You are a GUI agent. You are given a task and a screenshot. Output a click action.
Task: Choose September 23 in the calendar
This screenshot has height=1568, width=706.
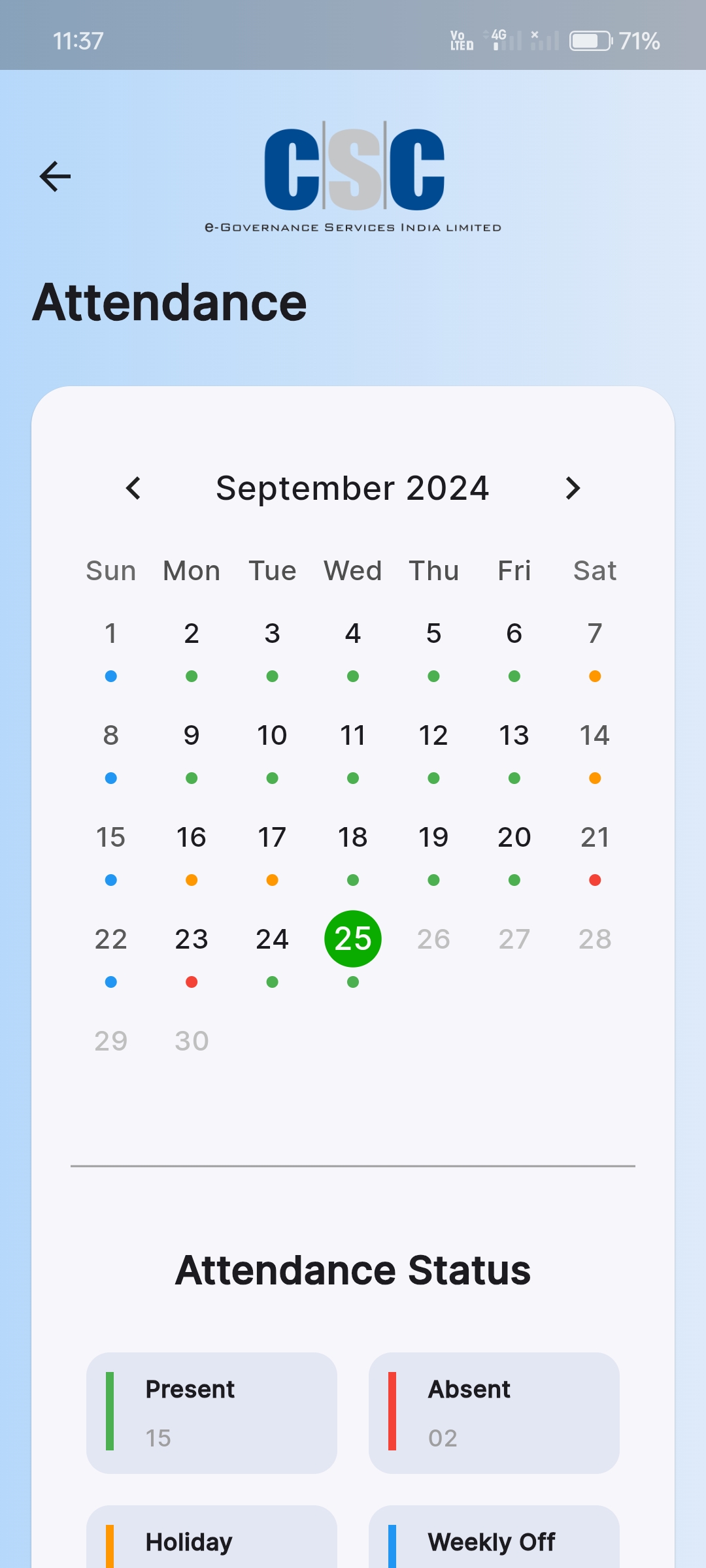click(x=192, y=939)
